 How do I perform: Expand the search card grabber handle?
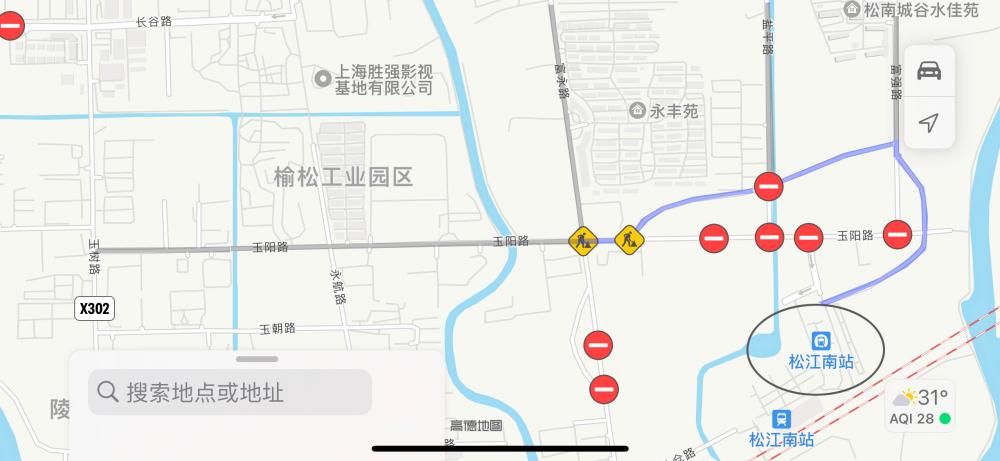pos(258,358)
